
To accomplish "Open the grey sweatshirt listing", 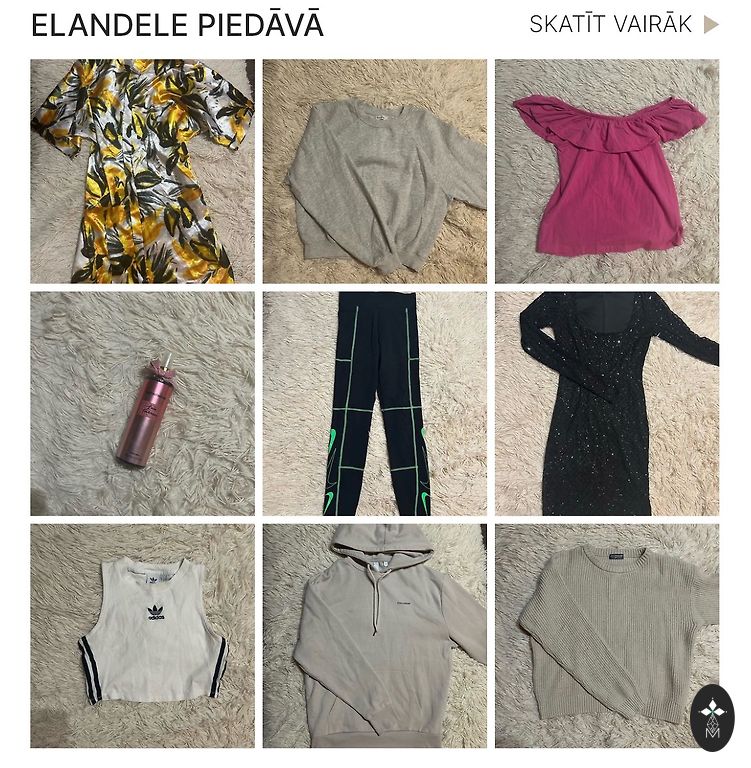I will [x=374, y=171].
